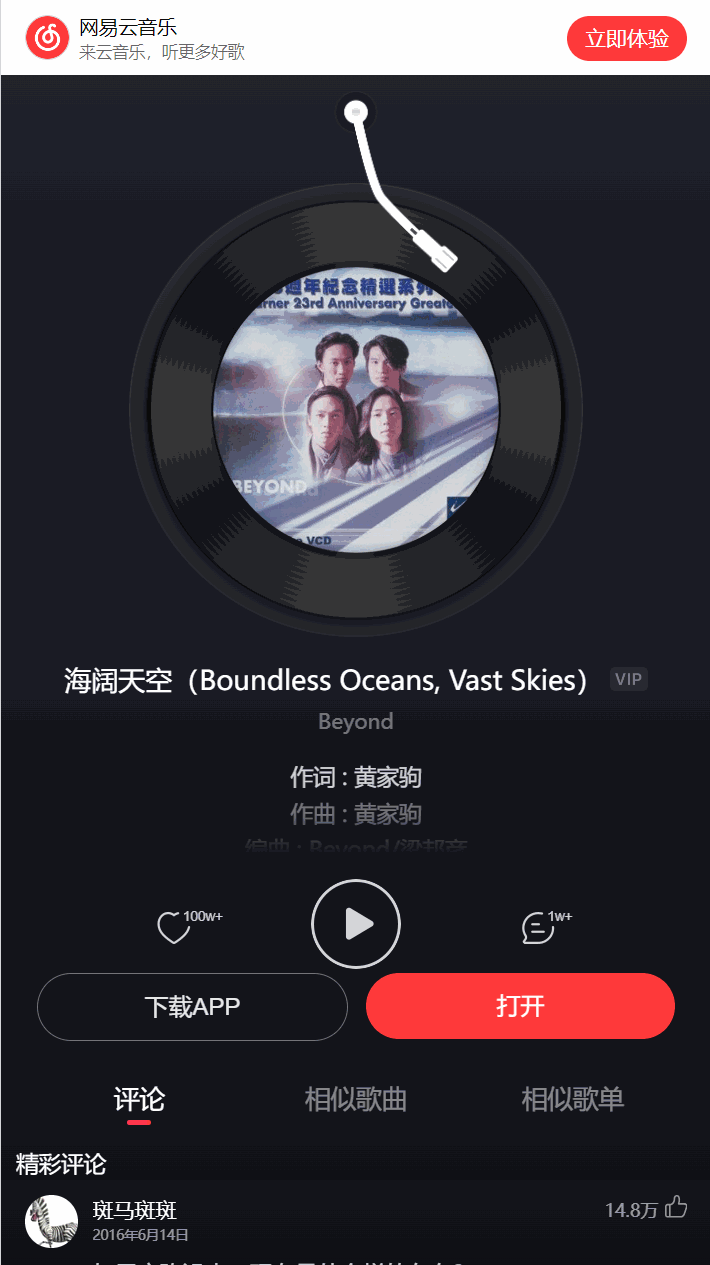Switch to the 相似歌单 tab

pos(572,1099)
